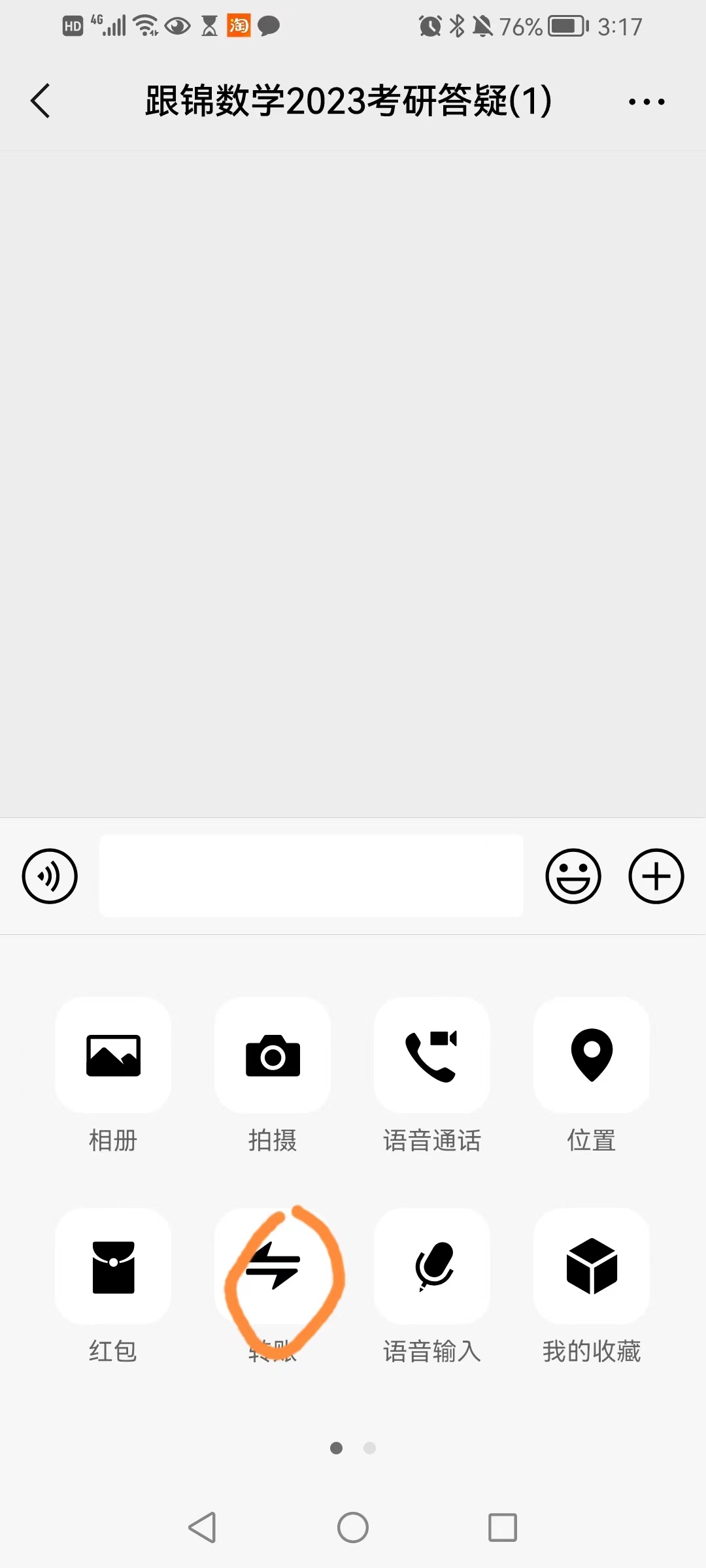Open the system recent apps view
The width and height of the screenshot is (706, 1568).
point(503,1527)
